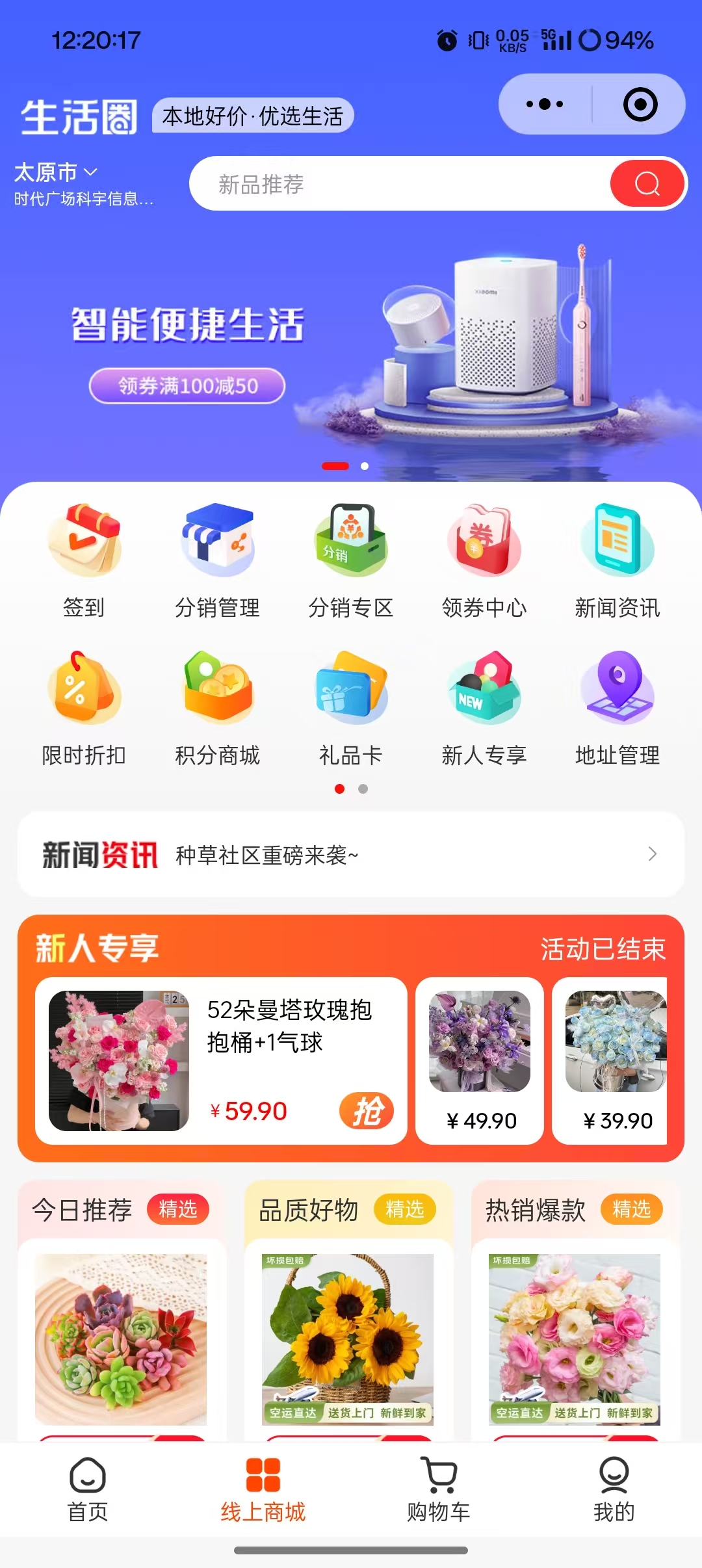
Task: Go to 分销管理
Action: click(217, 560)
